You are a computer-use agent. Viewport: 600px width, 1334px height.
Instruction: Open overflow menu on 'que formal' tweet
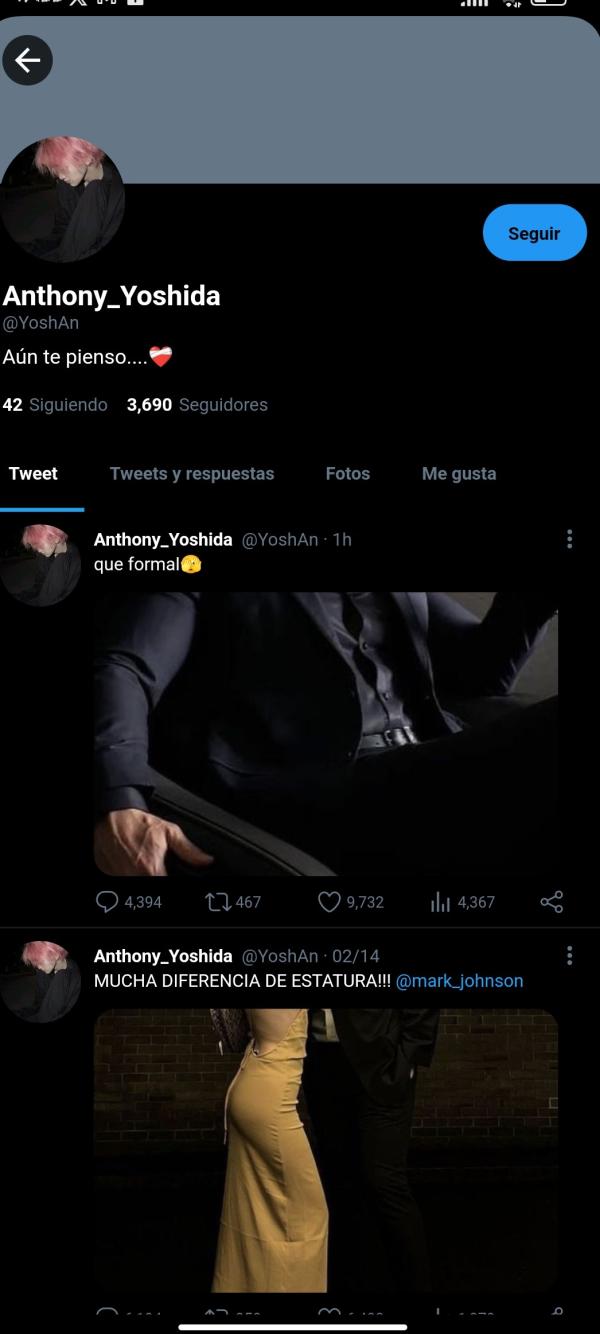pos(569,540)
